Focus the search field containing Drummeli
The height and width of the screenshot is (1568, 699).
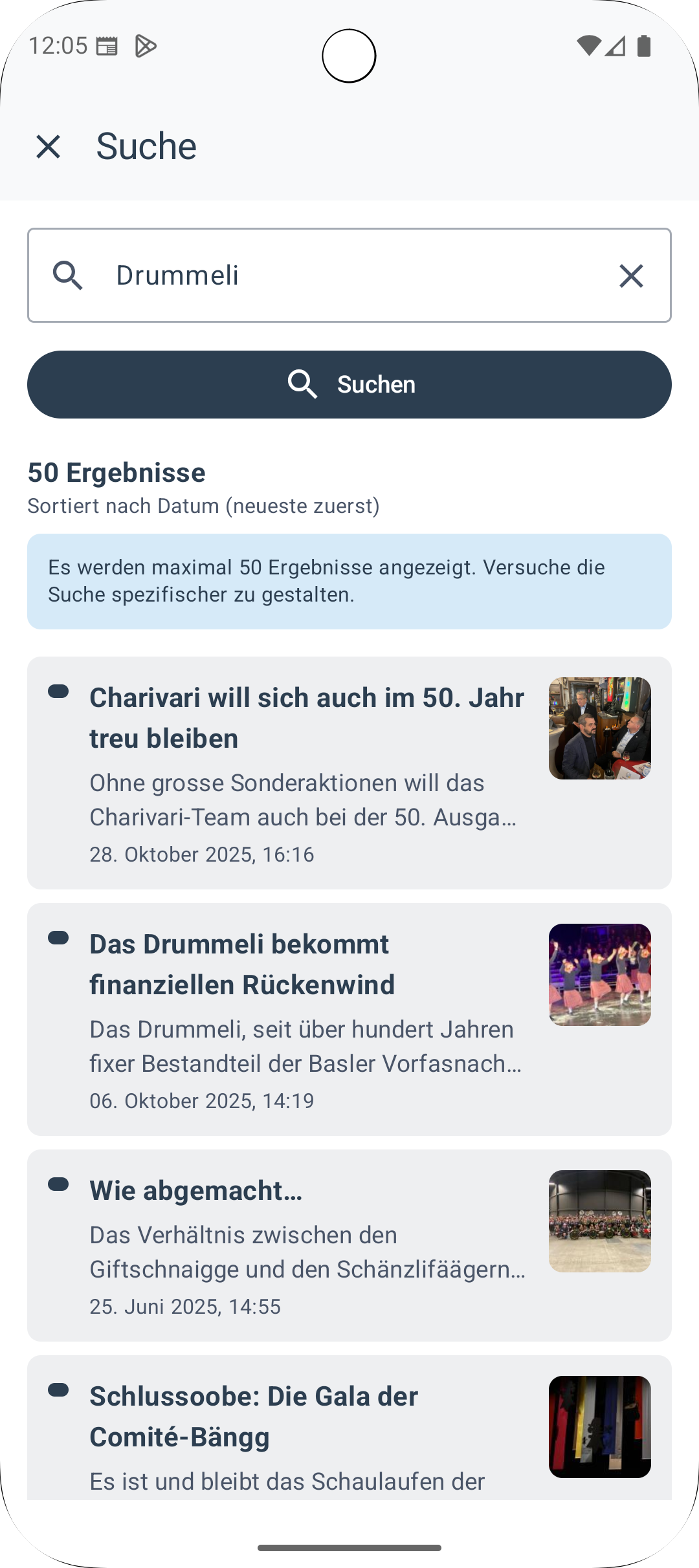pos(349,276)
